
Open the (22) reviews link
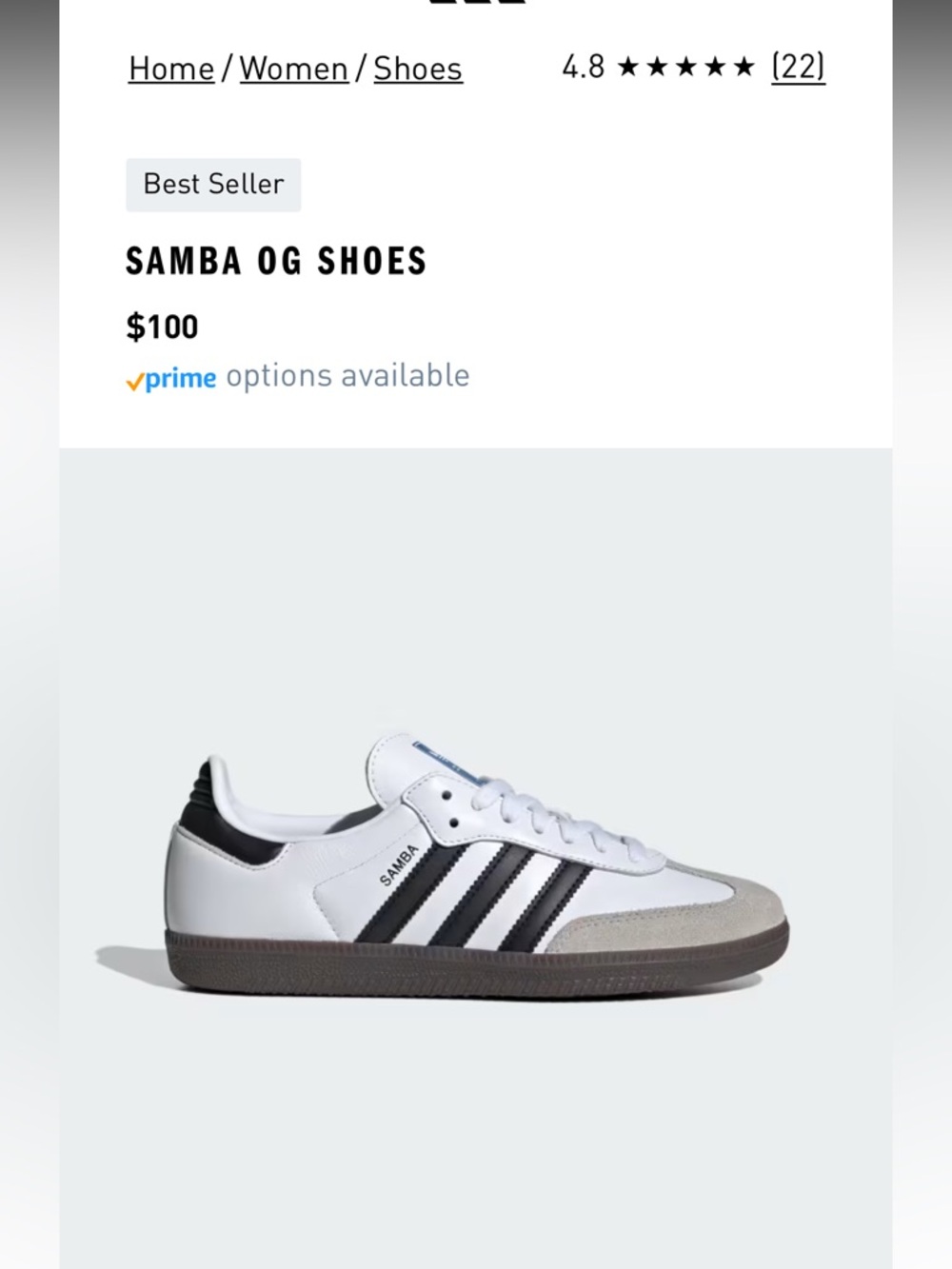pos(797,67)
